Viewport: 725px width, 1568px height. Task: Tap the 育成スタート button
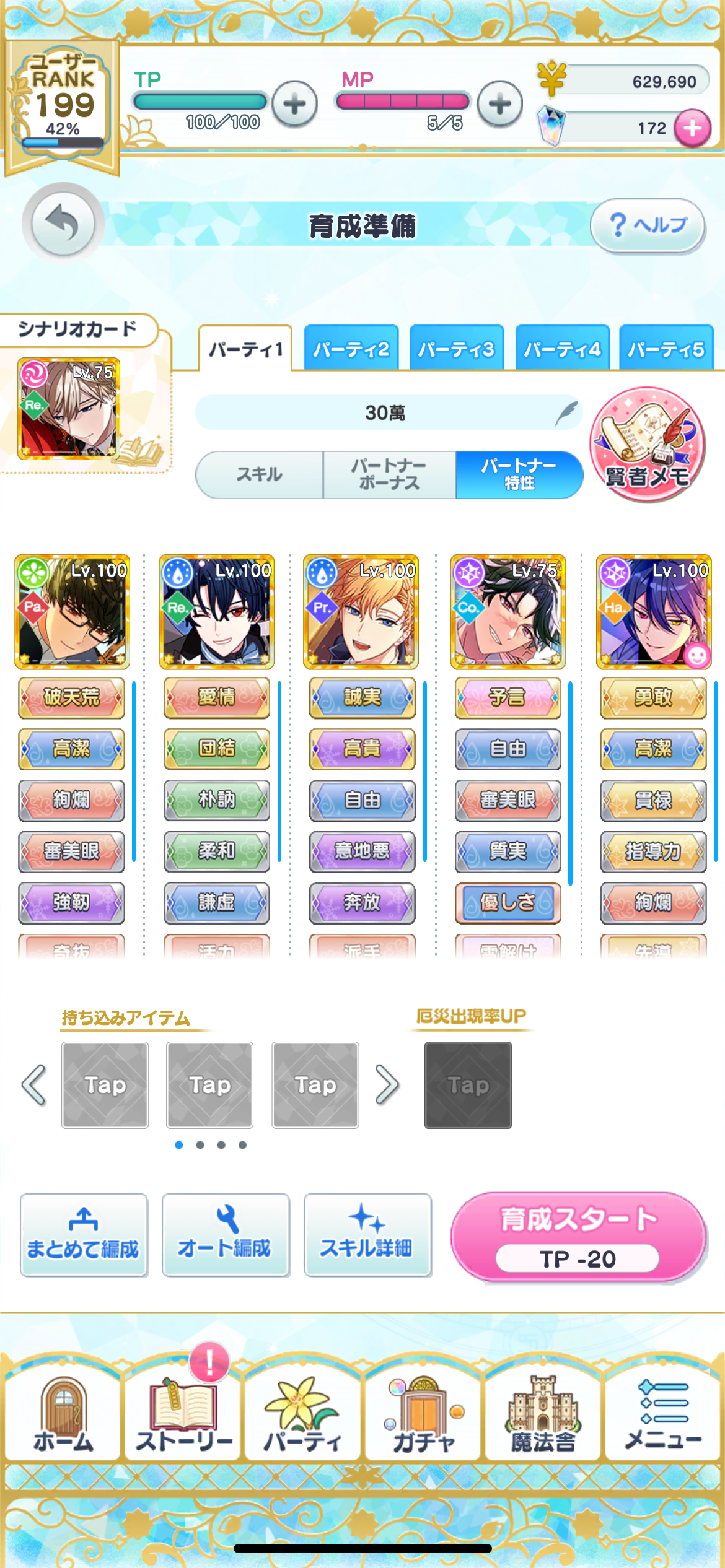pos(578,1236)
